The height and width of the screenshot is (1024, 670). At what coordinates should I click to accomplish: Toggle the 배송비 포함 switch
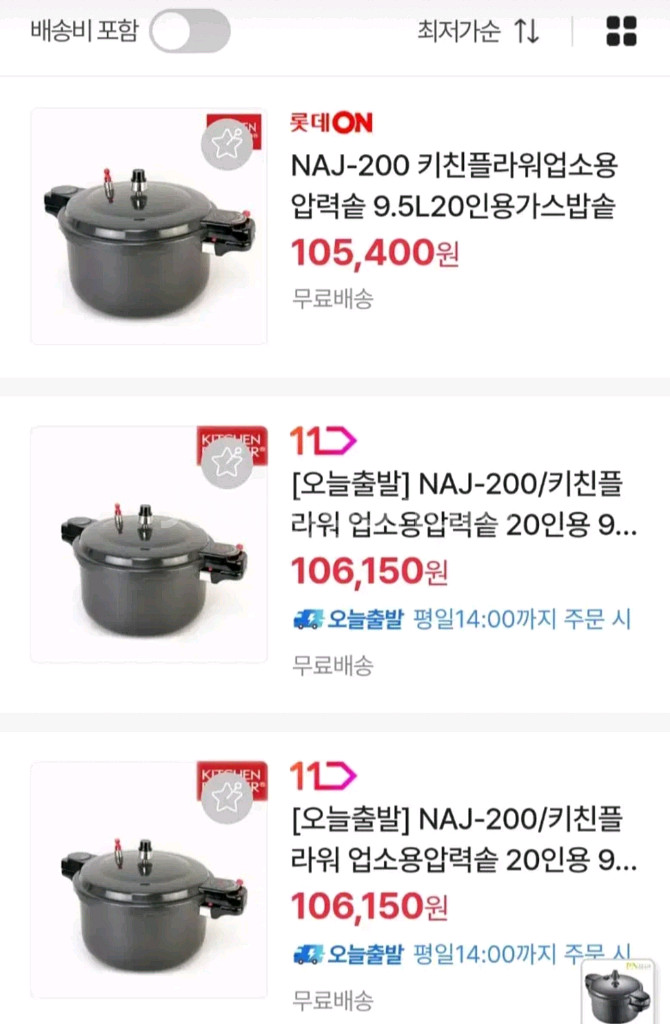(189, 31)
